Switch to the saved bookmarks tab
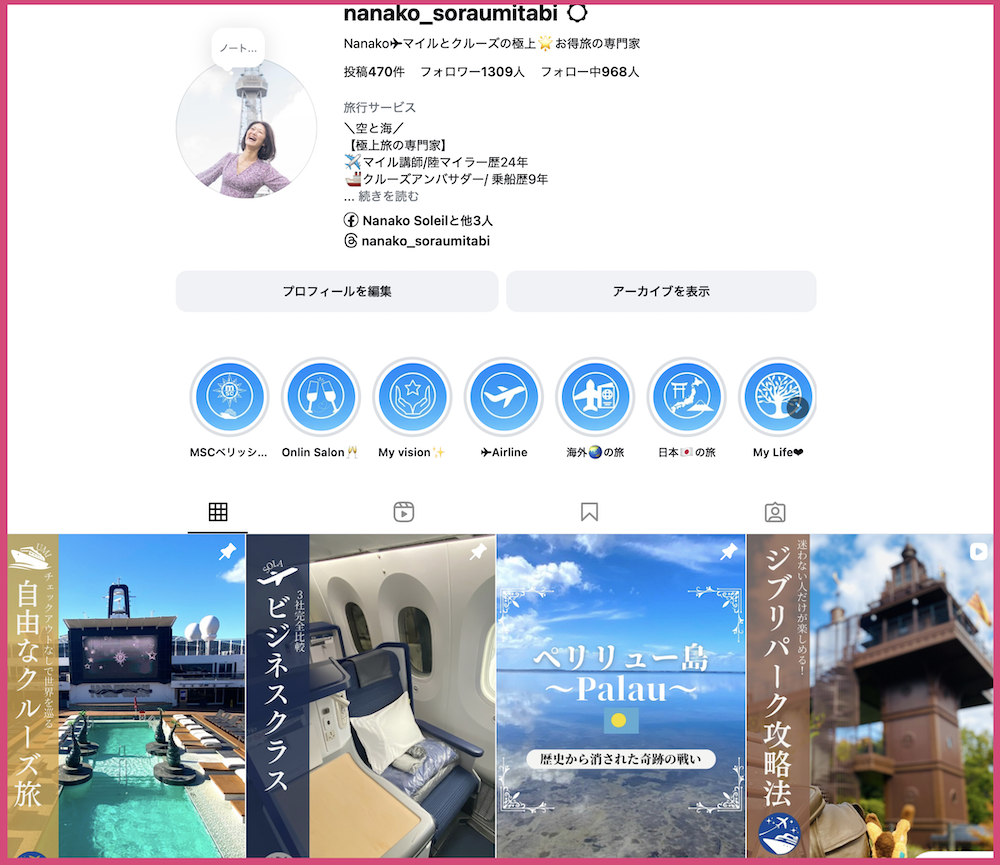The image size is (1000, 865). coord(589,512)
